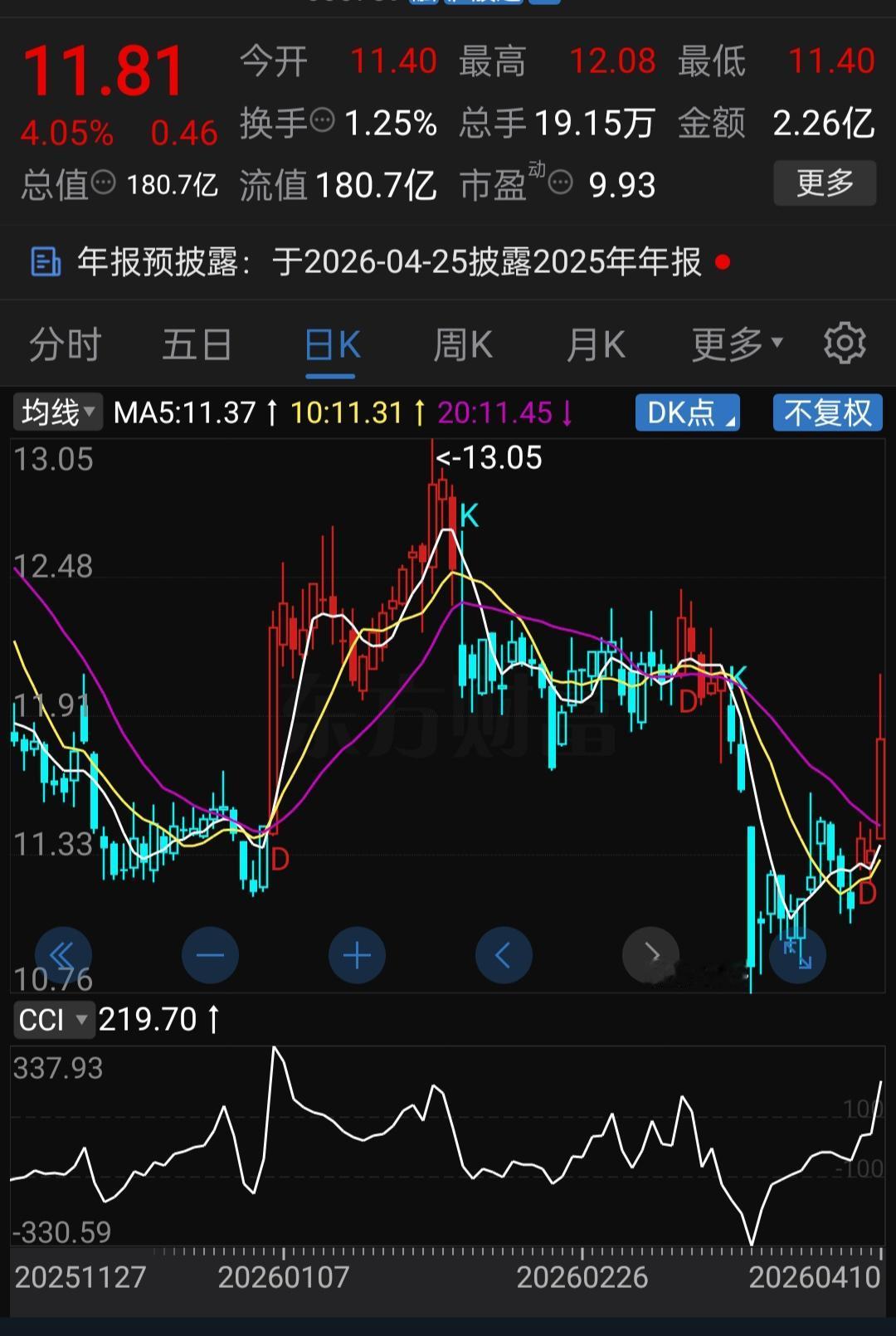The image size is (896, 1336).
Task: Expand the 更多 chart-period dropdown
Action: (733, 343)
